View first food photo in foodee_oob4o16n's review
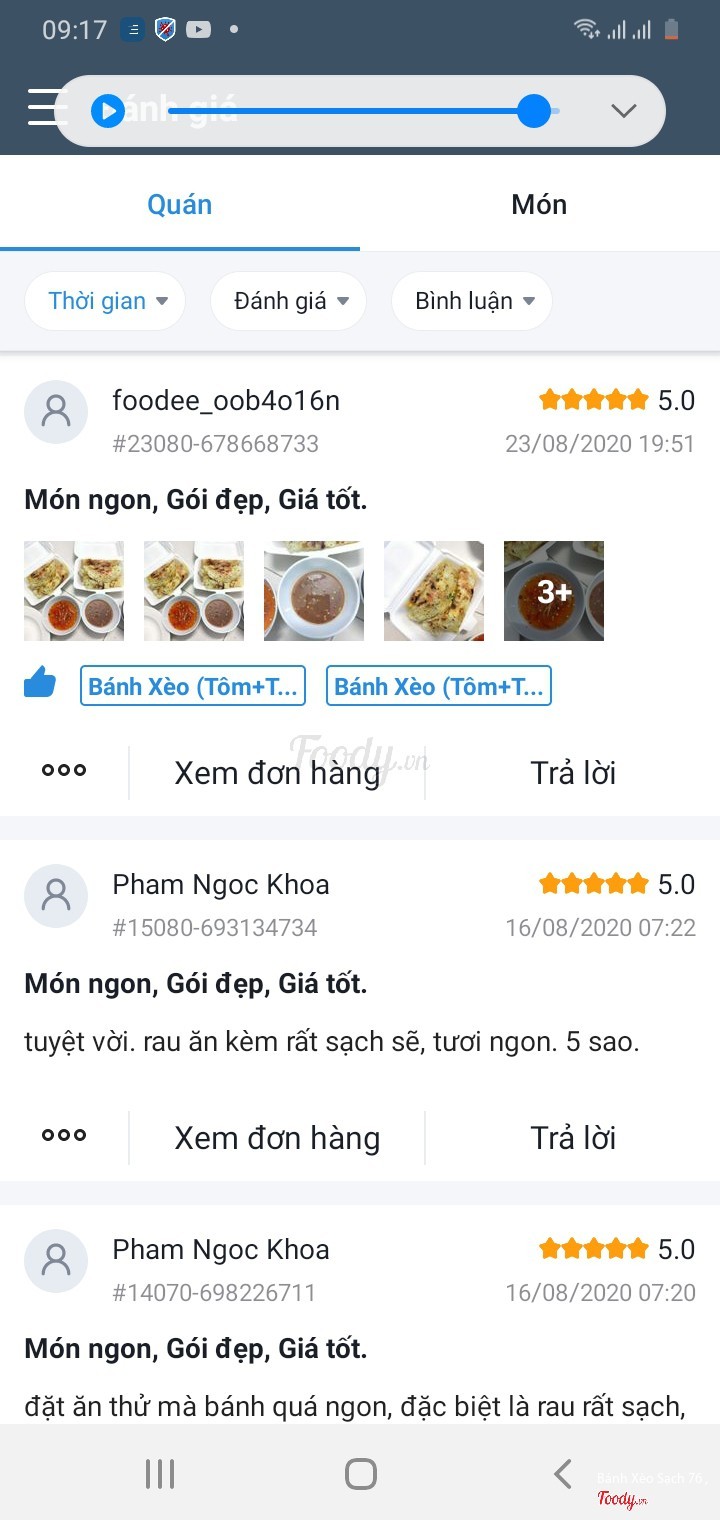The image size is (720, 1520). 74,591
